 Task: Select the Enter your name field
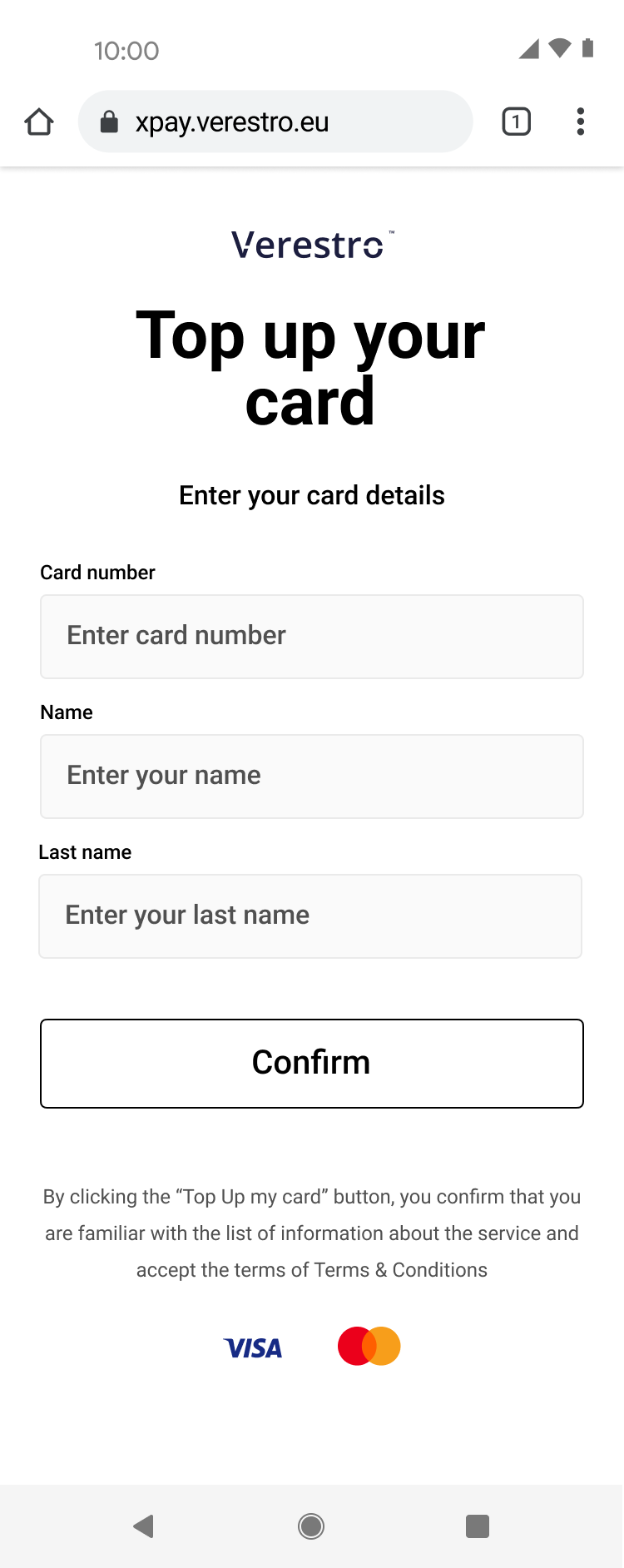[x=312, y=777]
